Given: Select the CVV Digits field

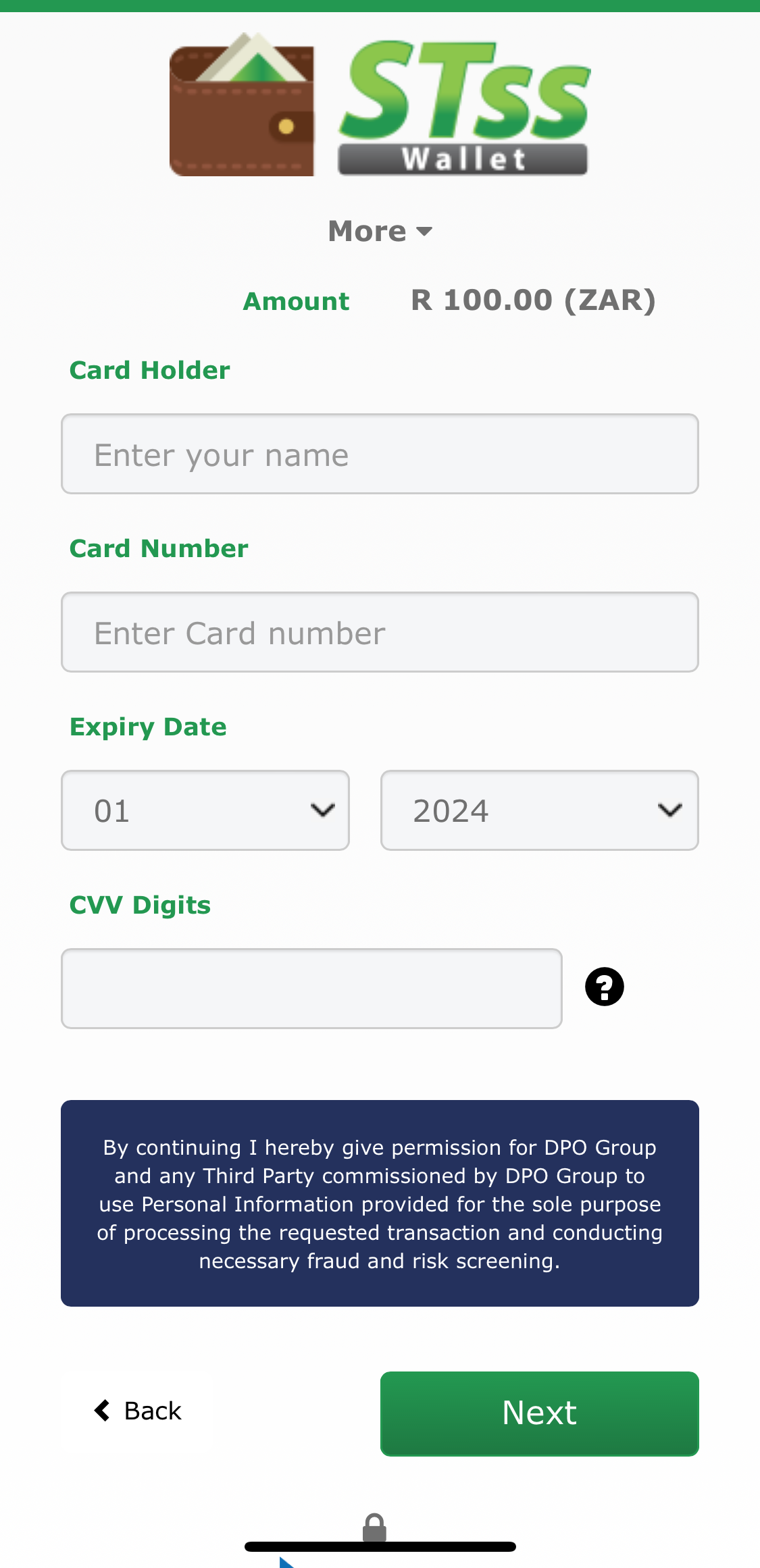Looking at the screenshot, I should (x=311, y=989).
